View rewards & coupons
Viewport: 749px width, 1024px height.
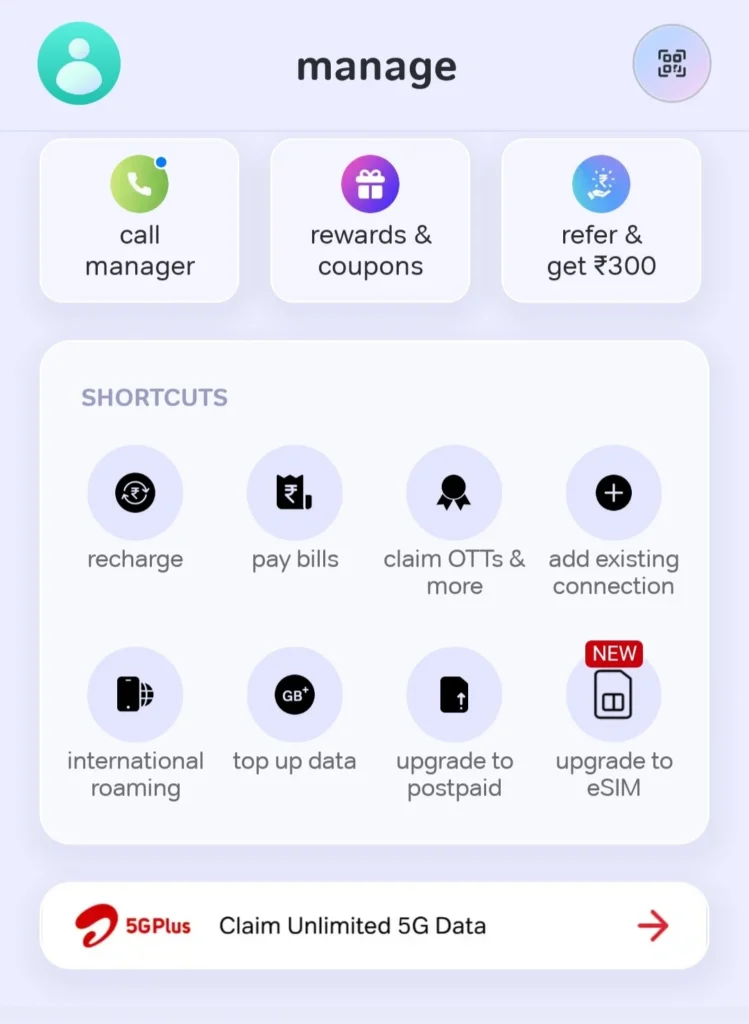[x=370, y=220]
